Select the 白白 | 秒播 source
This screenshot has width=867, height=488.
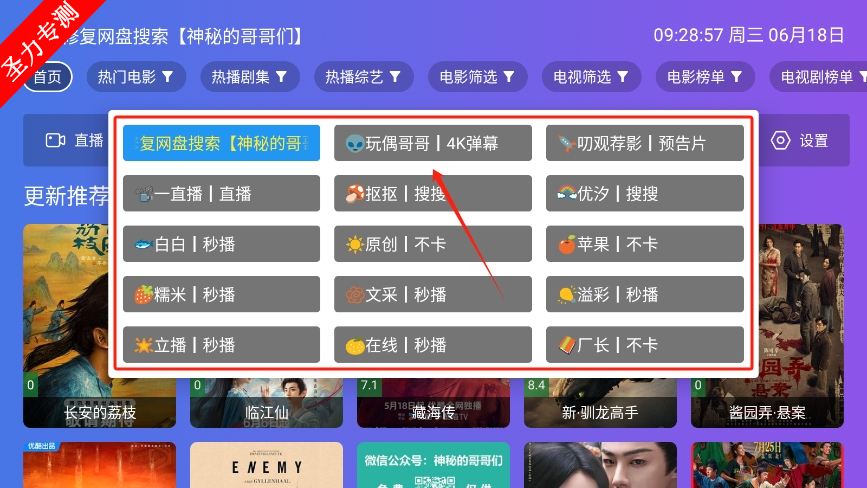click(x=221, y=244)
